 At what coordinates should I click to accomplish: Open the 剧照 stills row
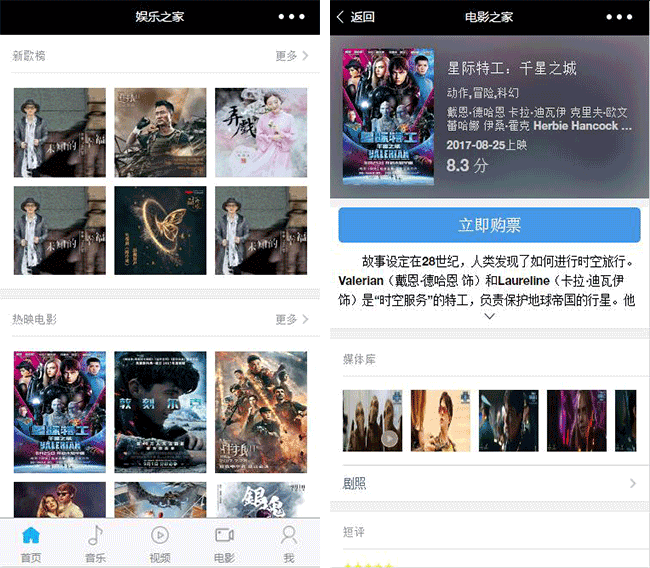coord(489,484)
